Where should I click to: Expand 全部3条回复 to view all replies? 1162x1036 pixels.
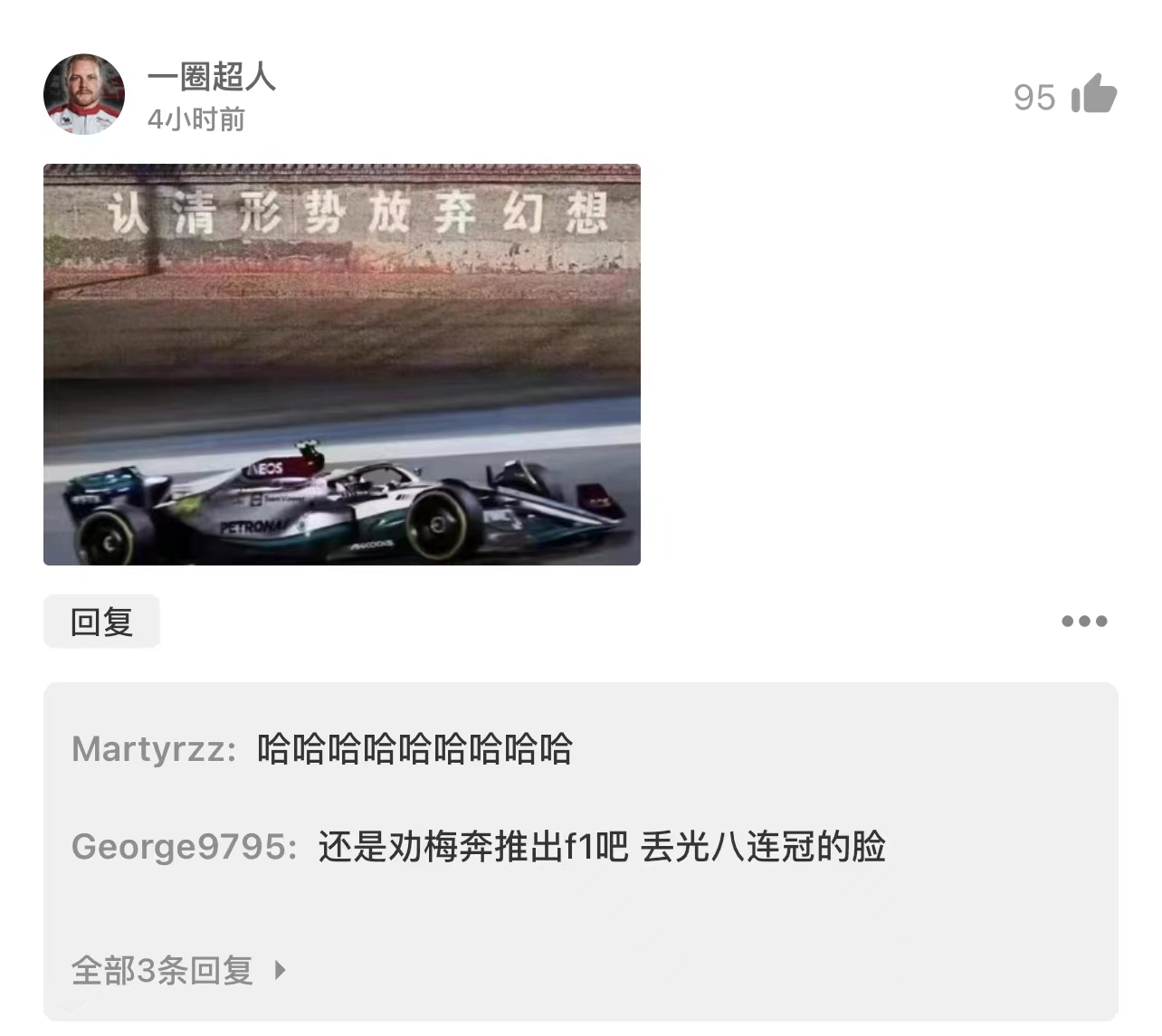click(x=177, y=970)
